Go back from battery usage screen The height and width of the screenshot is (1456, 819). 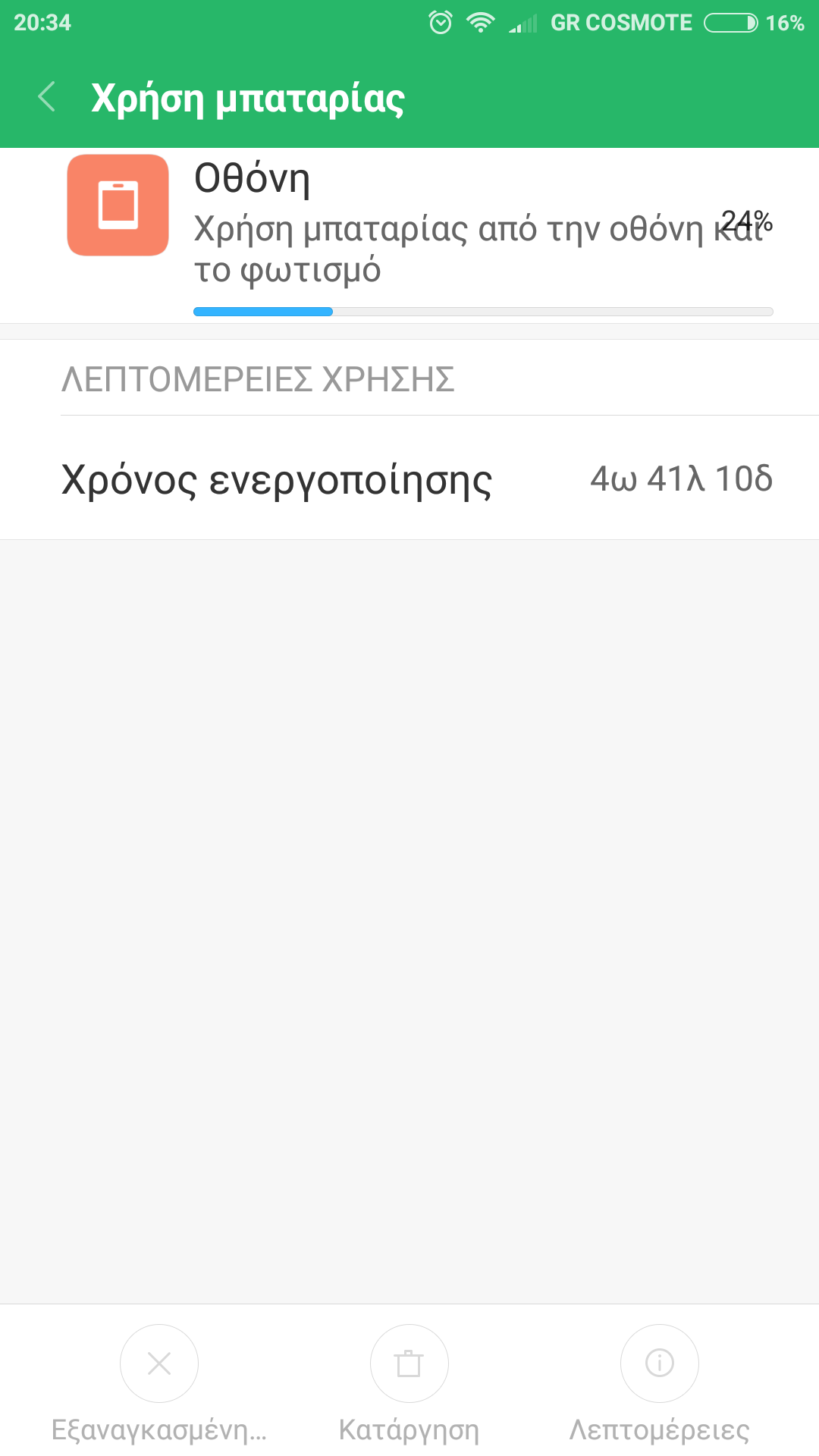coord(47,97)
